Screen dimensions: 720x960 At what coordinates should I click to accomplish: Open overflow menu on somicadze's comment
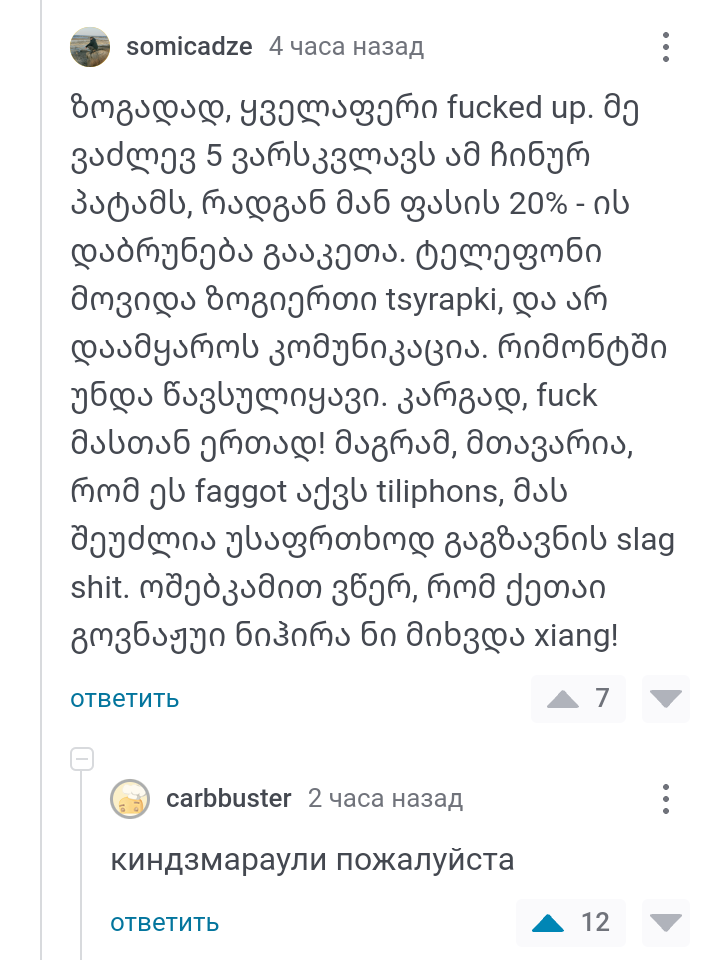pos(666,47)
